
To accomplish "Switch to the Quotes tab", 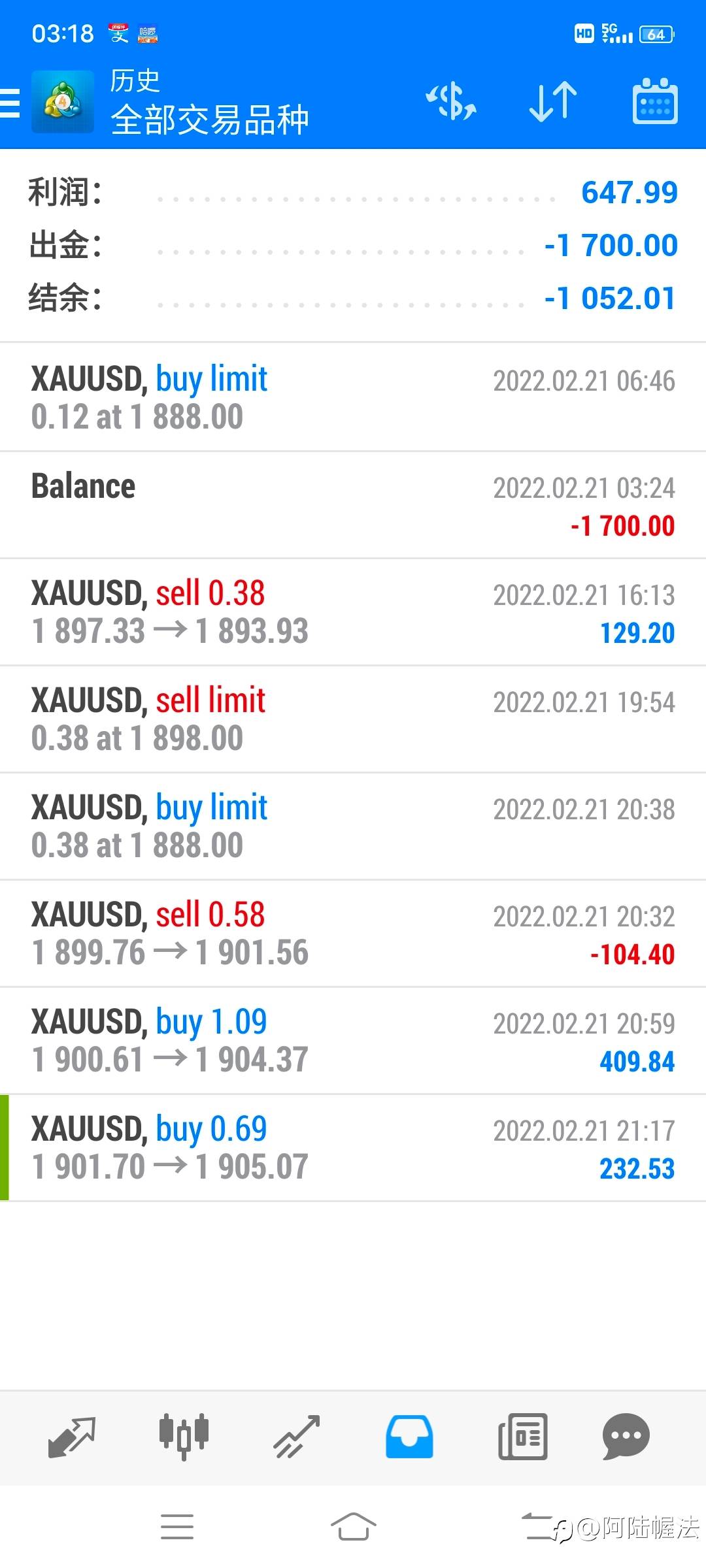I will [x=72, y=1437].
